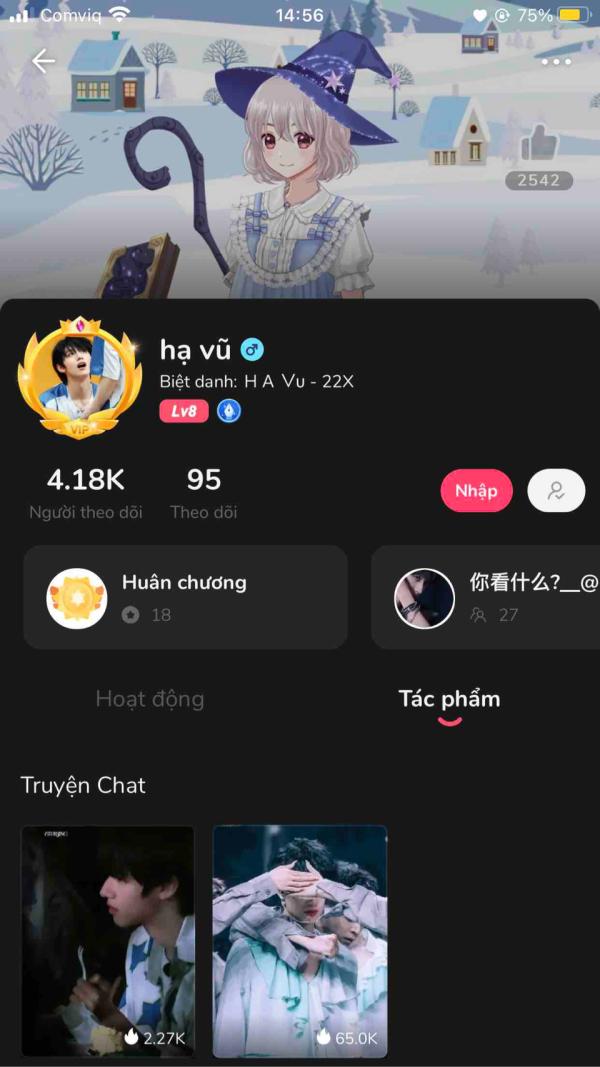Open the three-dot overflow menu
The image size is (600, 1067).
point(556,61)
